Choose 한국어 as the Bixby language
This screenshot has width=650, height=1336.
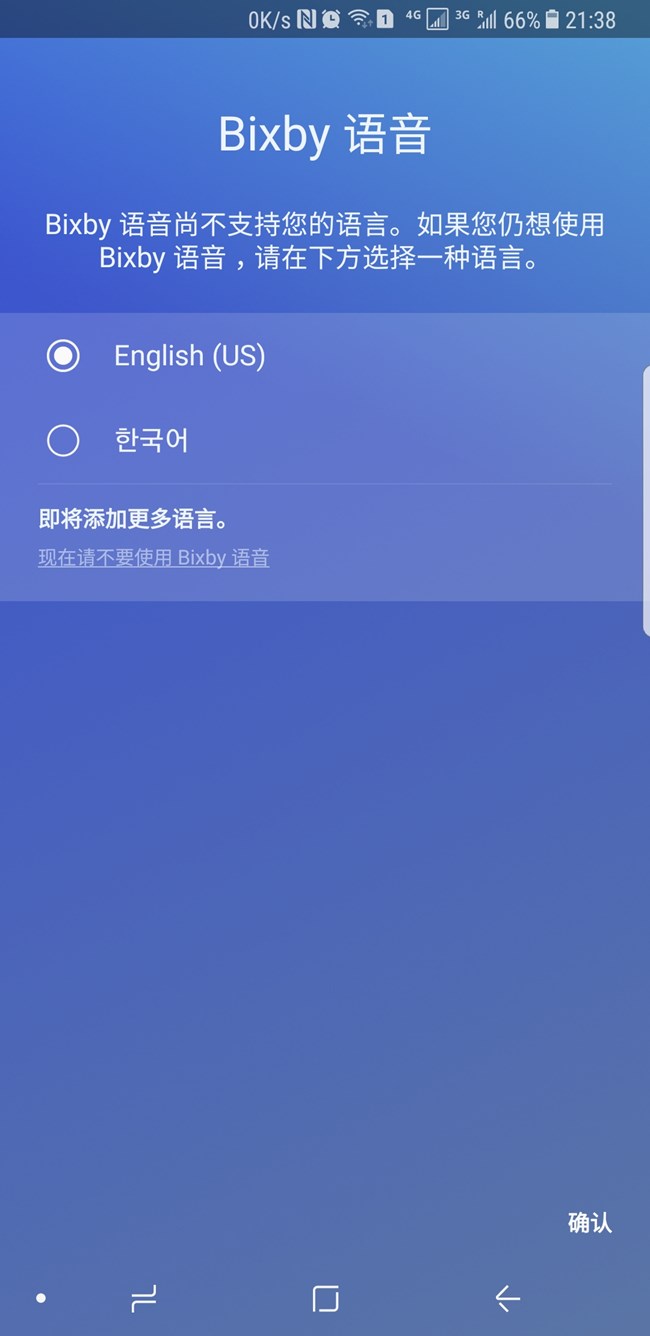63,440
